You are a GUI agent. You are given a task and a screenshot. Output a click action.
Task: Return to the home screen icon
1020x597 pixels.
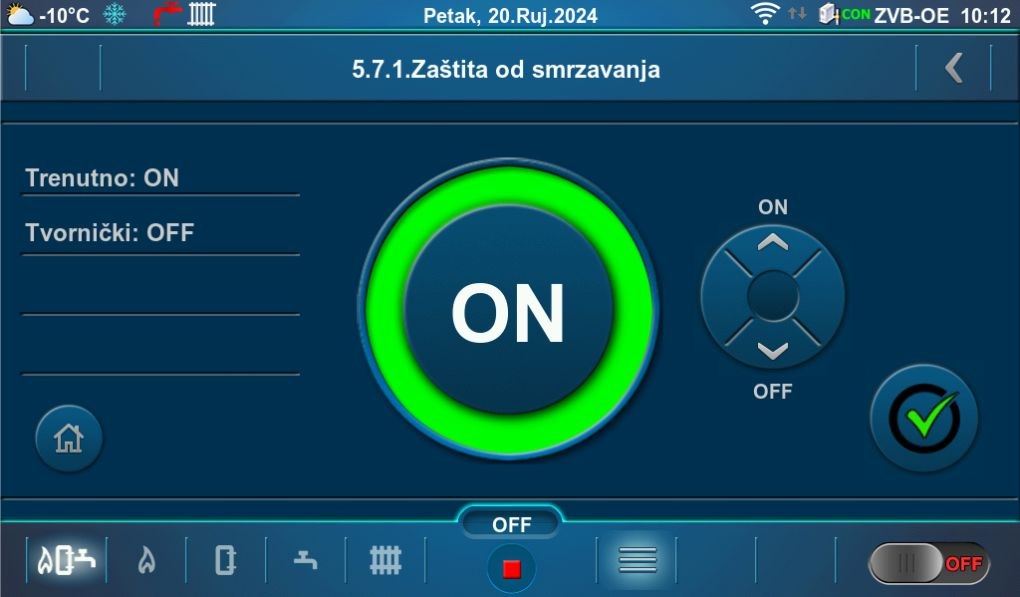coord(68,438)
